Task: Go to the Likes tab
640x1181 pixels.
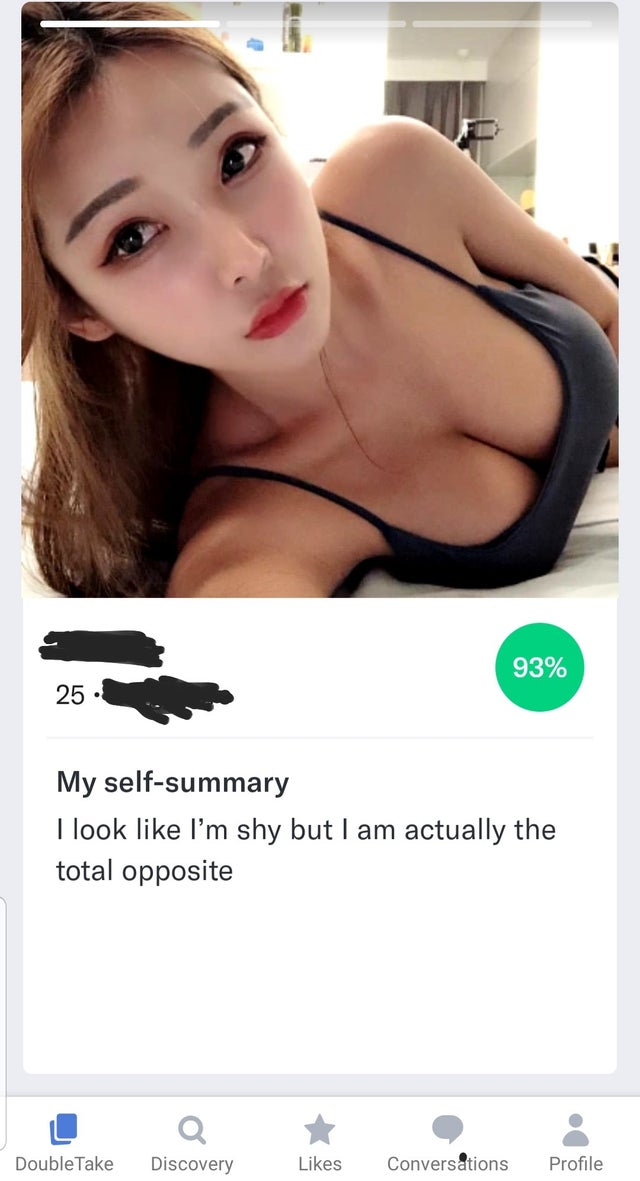Action: coord(320,1143)
